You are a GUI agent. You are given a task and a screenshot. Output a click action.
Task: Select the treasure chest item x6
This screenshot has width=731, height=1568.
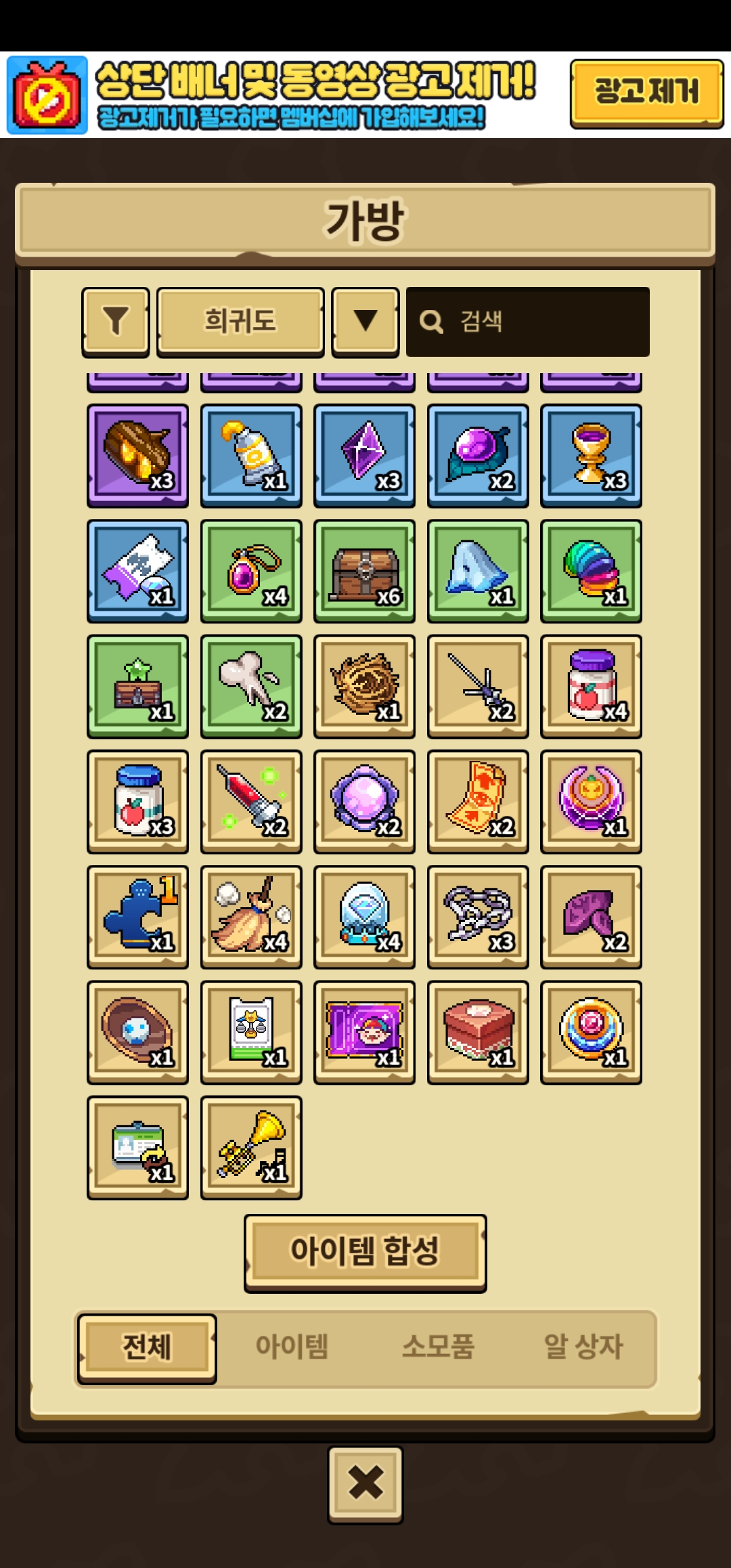pyautogui.click(x=364, y=571)
